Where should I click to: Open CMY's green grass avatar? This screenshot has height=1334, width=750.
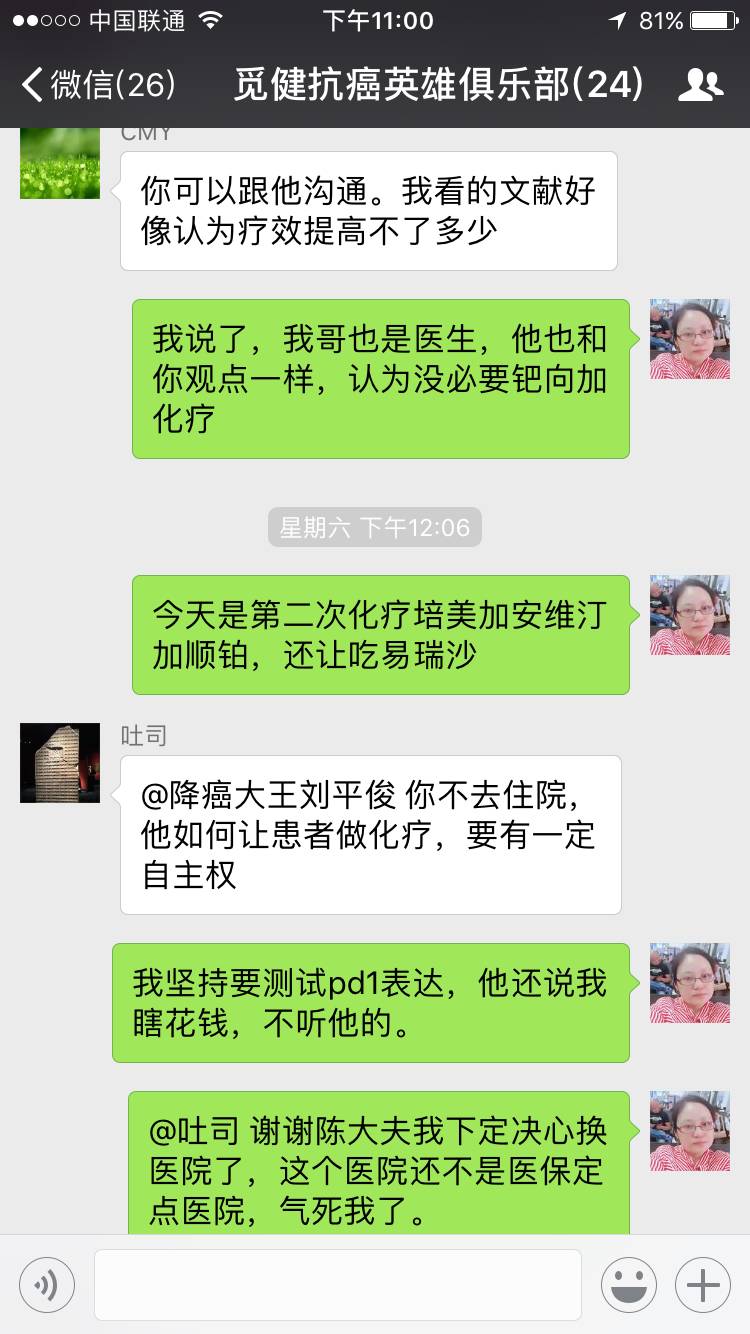(60, 162)
